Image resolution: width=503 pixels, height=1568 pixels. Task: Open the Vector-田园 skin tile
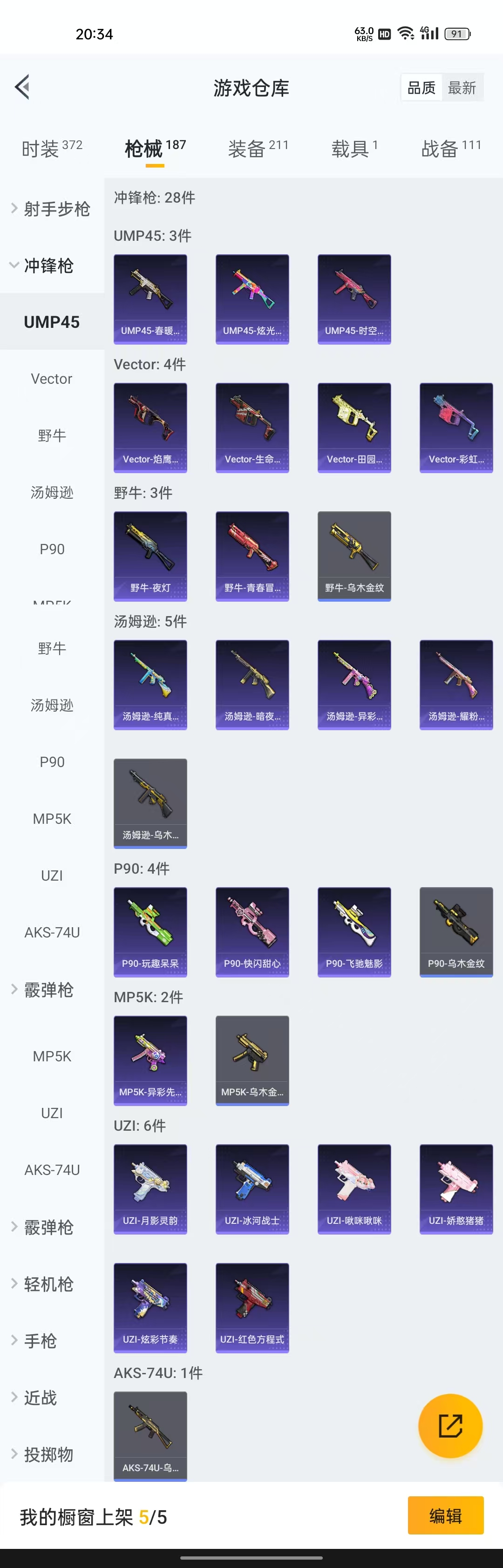354,428
